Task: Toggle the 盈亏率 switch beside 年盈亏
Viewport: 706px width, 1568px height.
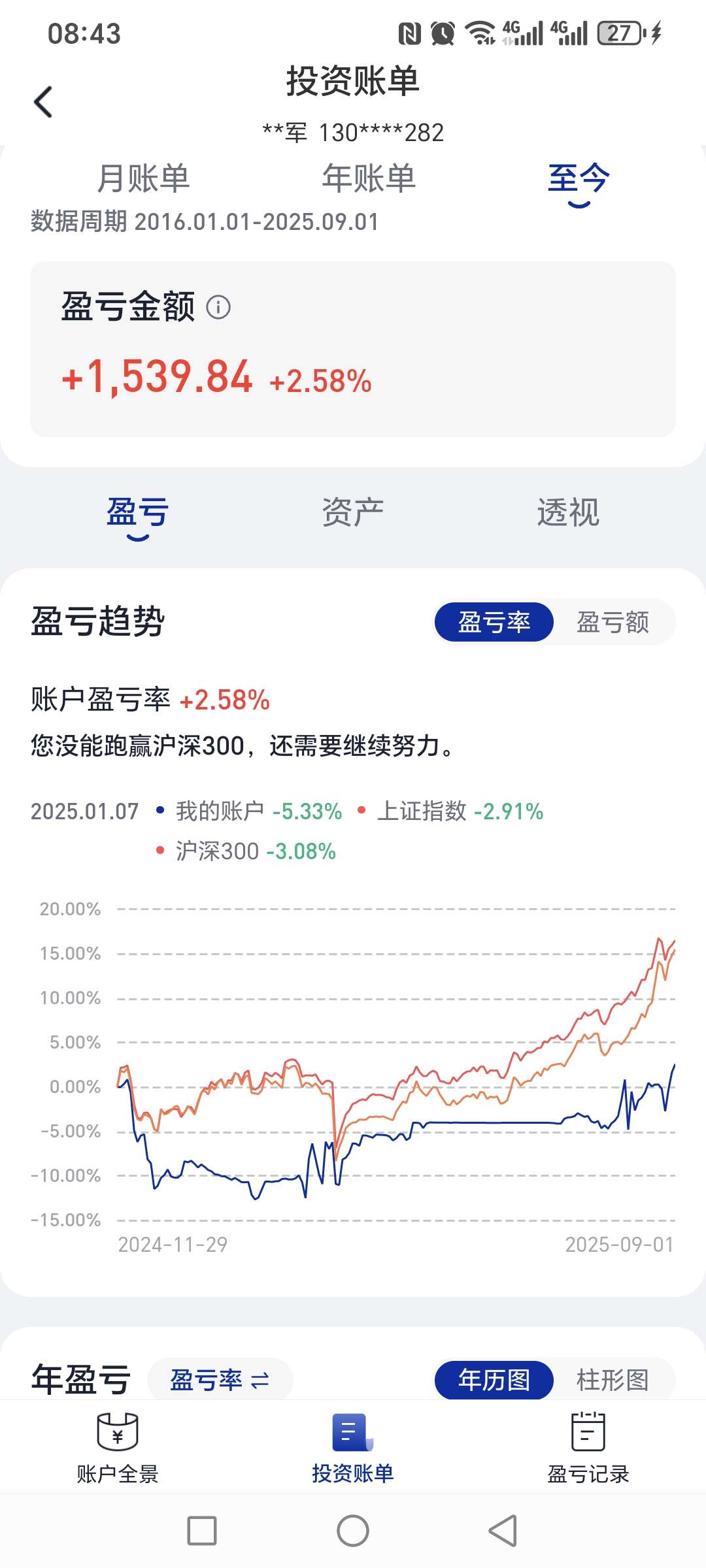Action: [220, 1380]
